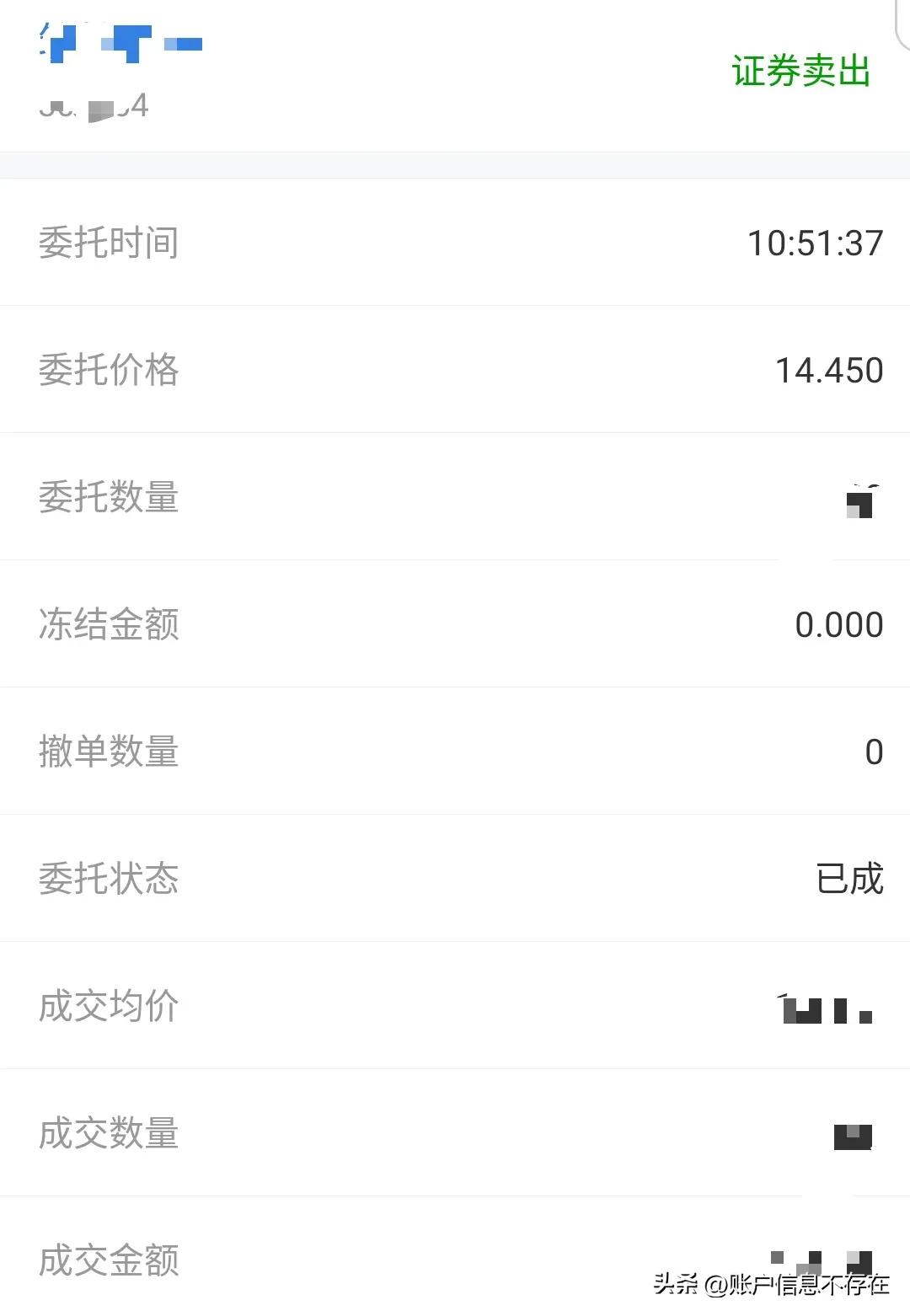
Task: Tap the blurred stock name at top
Action: 118,42
